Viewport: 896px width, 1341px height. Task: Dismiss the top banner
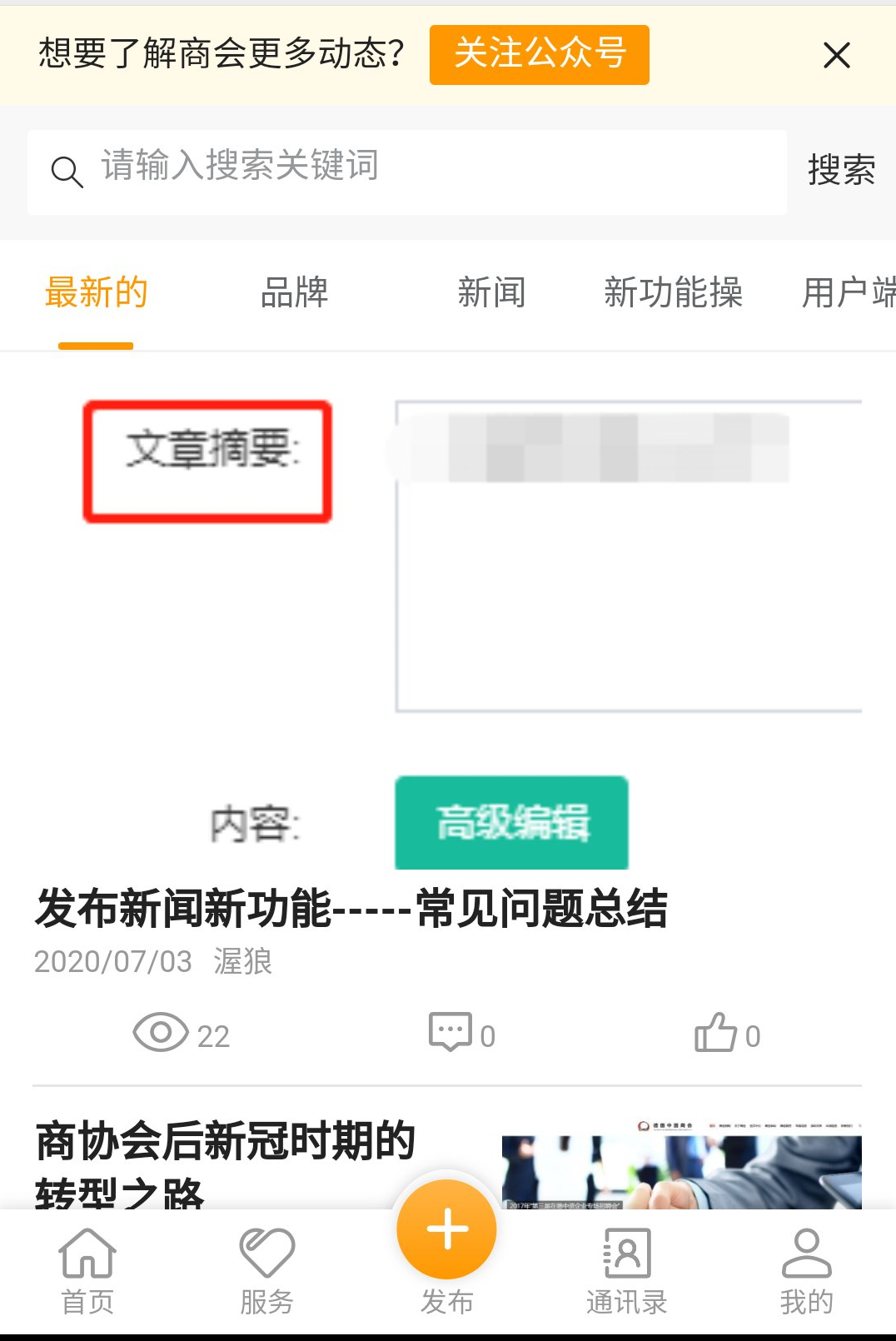(836, 56)
